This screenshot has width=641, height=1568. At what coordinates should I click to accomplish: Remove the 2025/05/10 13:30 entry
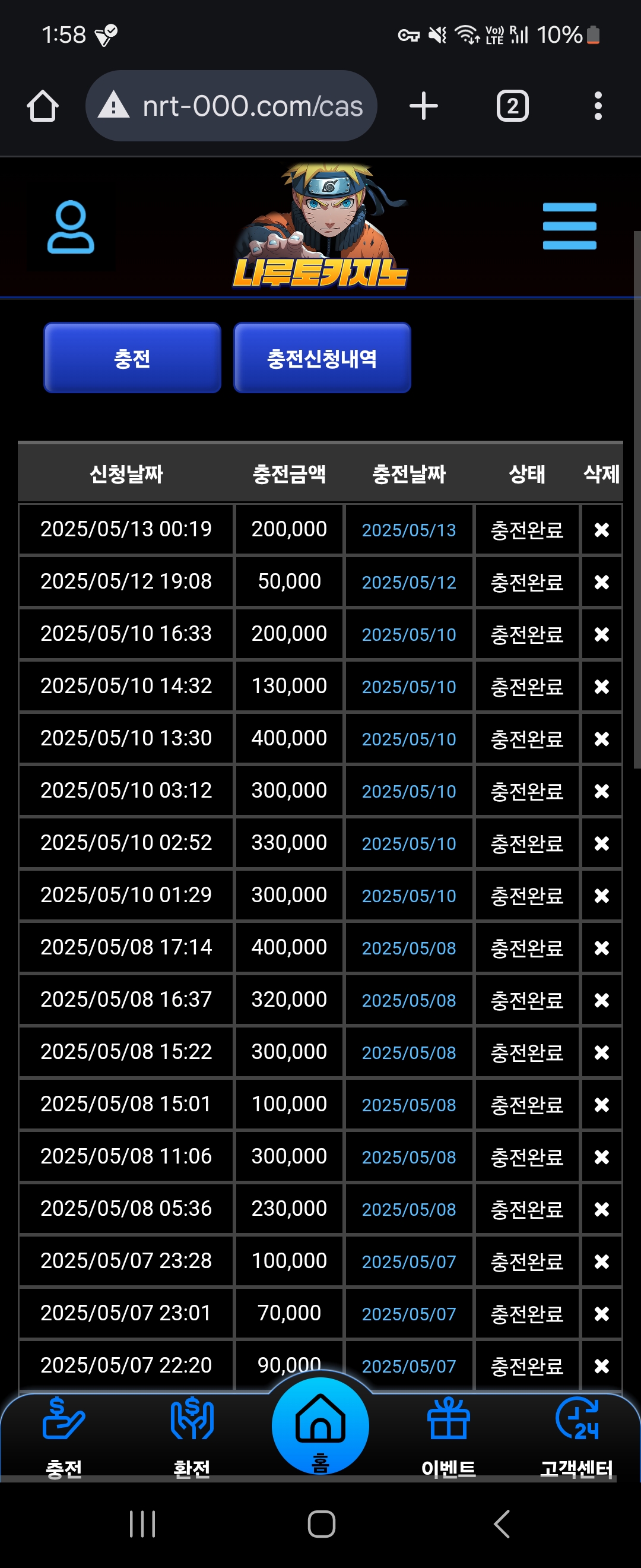coord(601,739)
